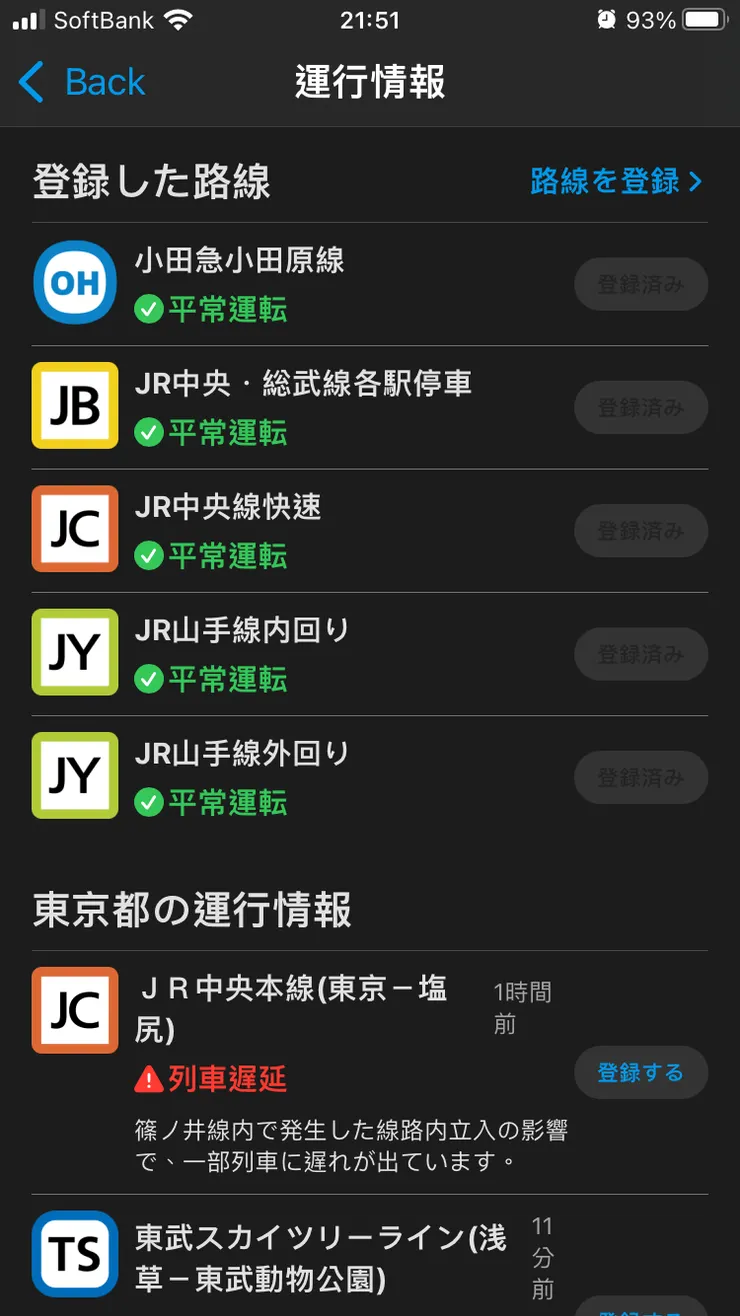The image size is (740, 1316).
Task: Tap the JB Chuo-Sobu Local Line icon
Action: pyautogui.click(x=74, y=406)
